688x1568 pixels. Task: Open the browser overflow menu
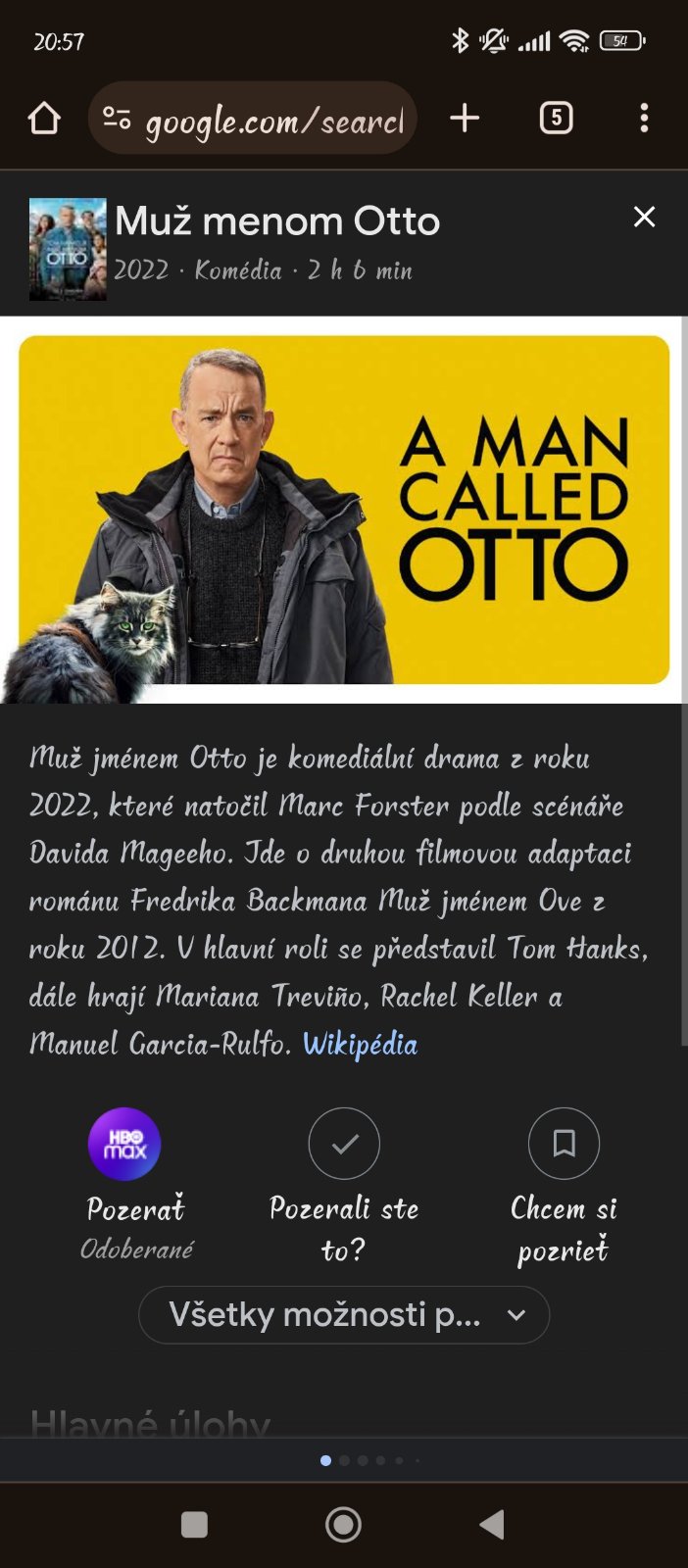(x=644, y=119)
